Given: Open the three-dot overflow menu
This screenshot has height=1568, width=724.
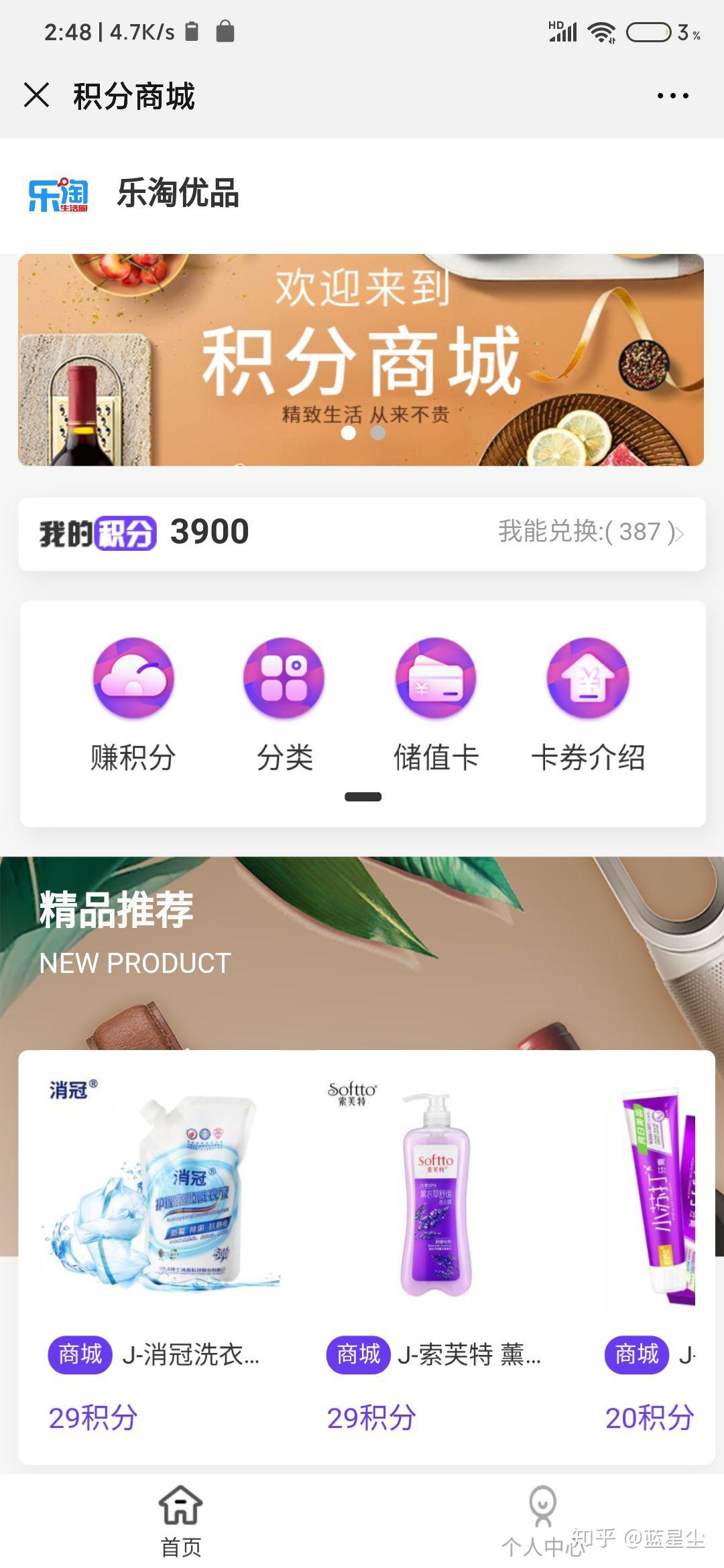Looking at the screenshot, I should [x=672, y=96].
